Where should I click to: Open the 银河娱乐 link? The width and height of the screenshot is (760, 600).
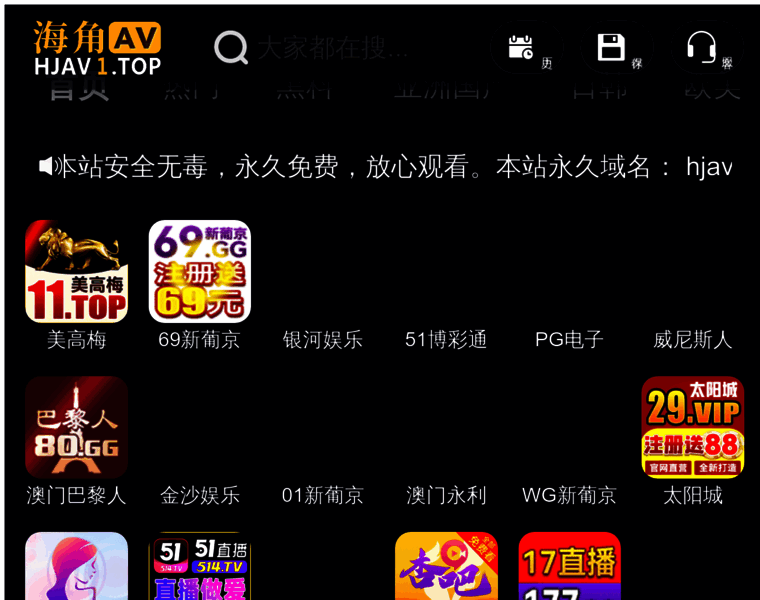point(322,340)
